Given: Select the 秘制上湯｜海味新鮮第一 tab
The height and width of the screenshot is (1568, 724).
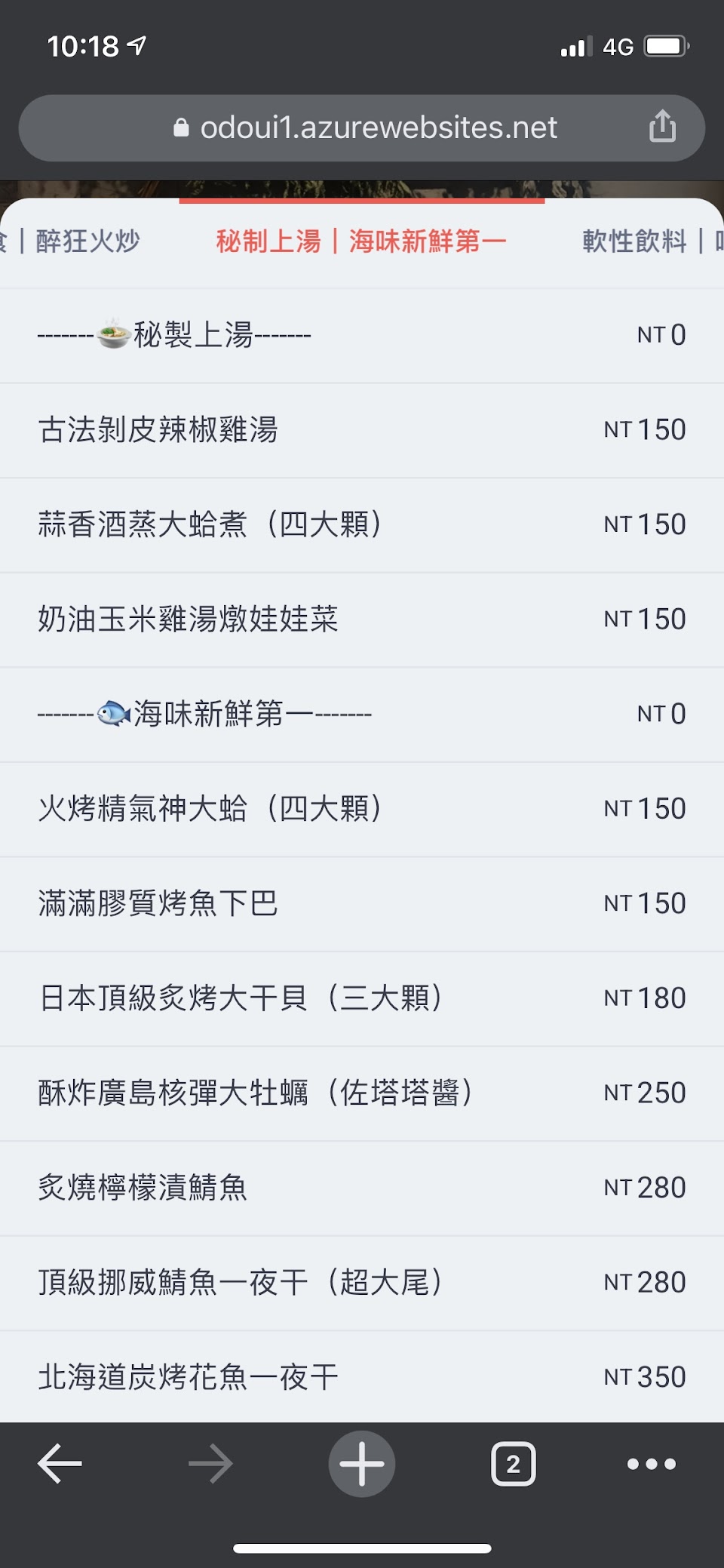Looking at the screenshot, I should pos(361,241).
